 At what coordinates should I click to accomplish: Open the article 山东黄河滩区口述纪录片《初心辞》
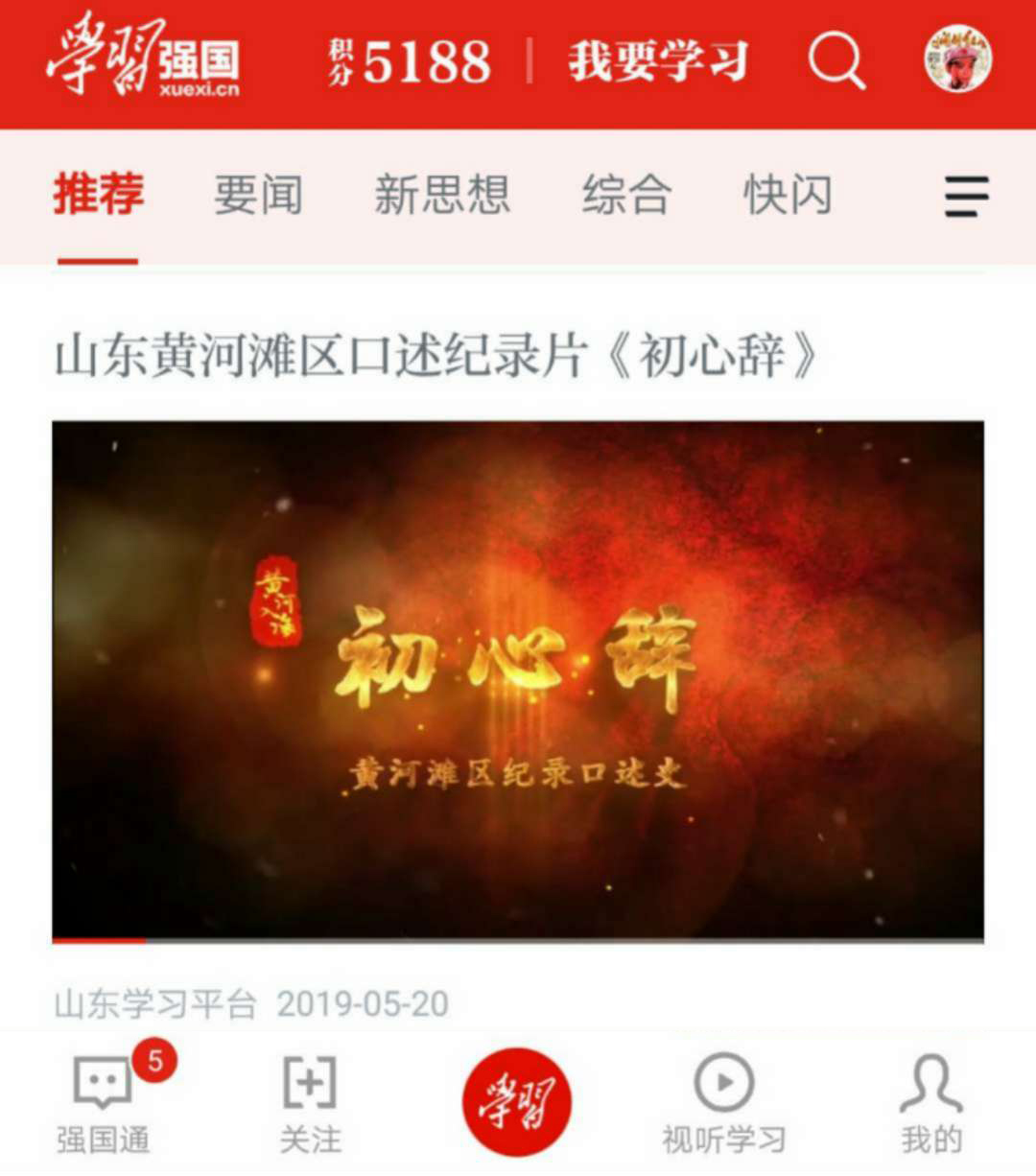(x=436, y=357)
